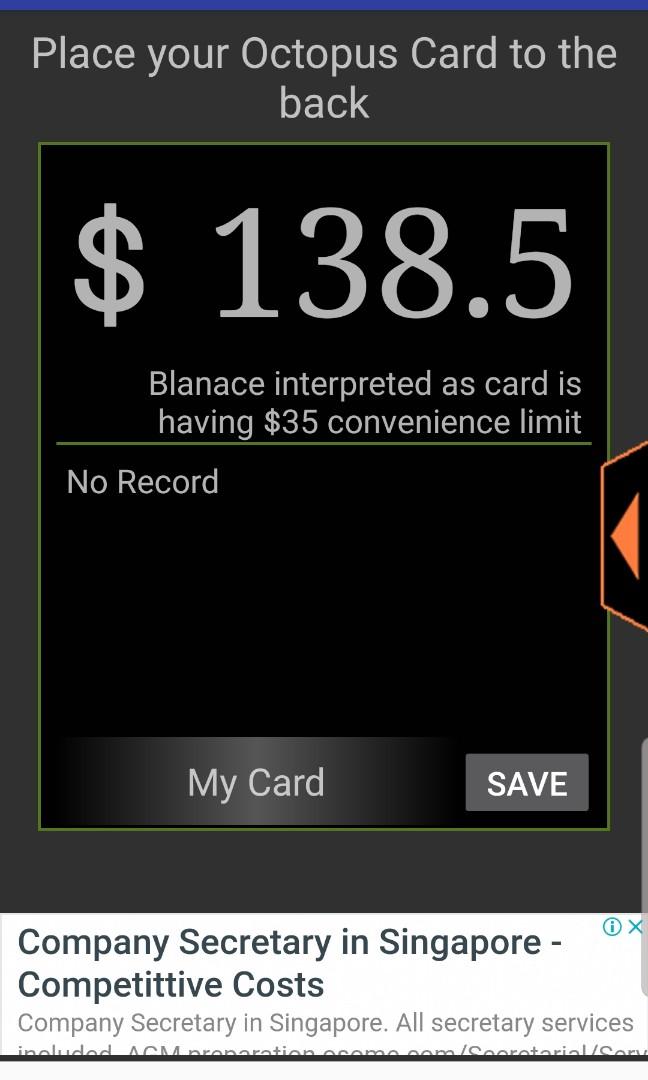Edit the My Card name field
Screen dimensions: 648x1080
(x=256, y=783)
